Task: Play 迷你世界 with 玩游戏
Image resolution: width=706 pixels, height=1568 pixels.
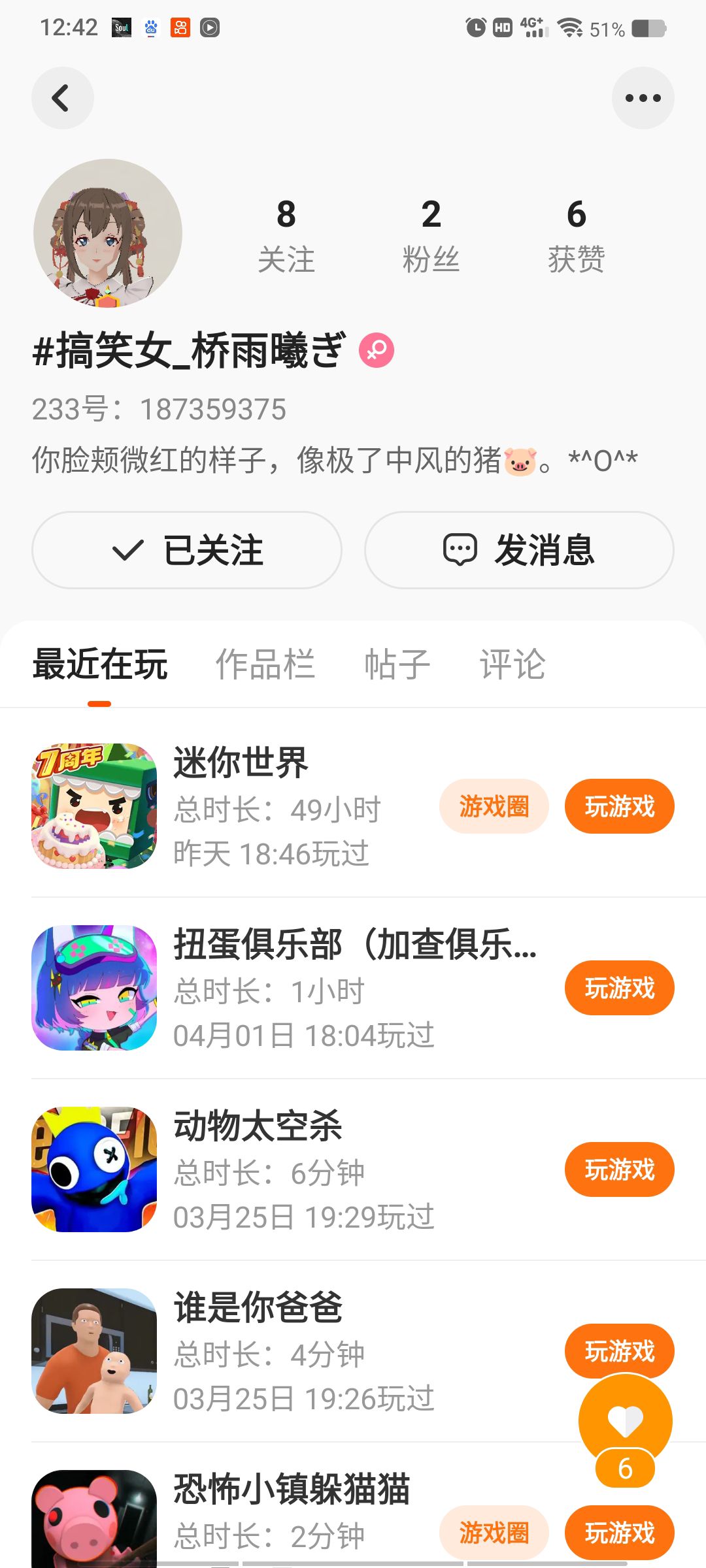Action: [x=619, y=806]
